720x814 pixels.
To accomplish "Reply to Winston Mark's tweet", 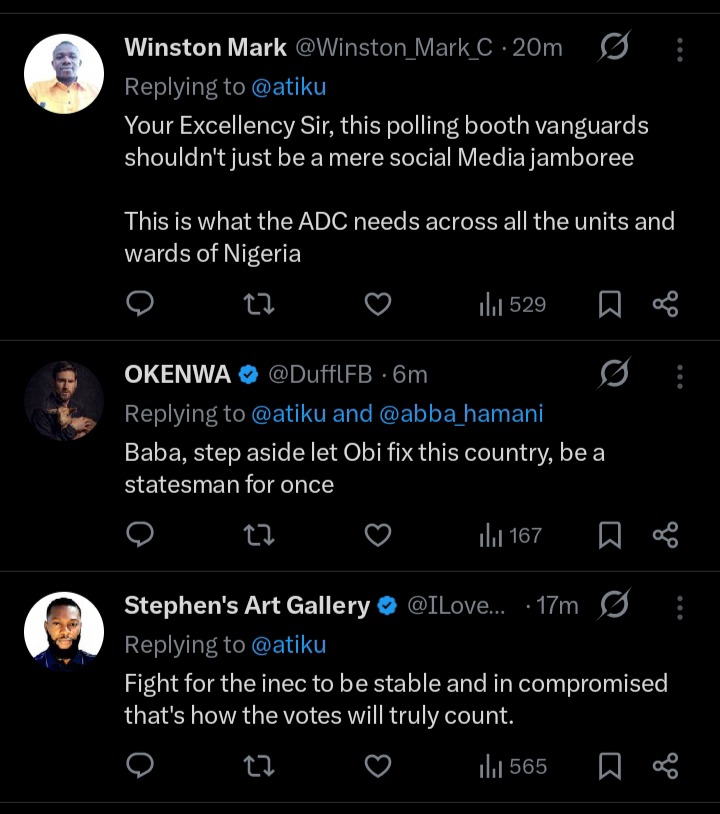I will 141,304.
